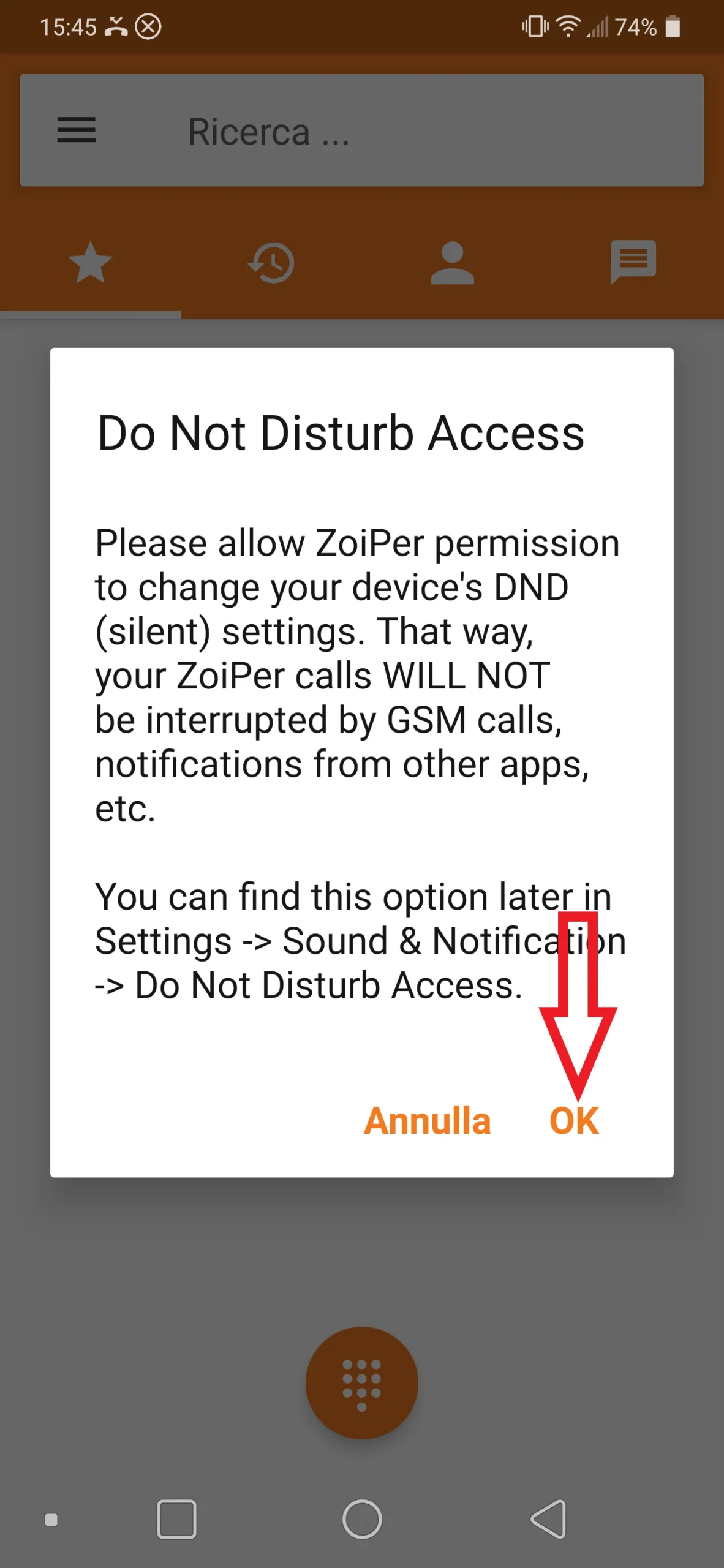Viewport: 724px width, 1568px height.
Task: Dismiss the dialog with Annulla
Action: tap(427, 1121)
